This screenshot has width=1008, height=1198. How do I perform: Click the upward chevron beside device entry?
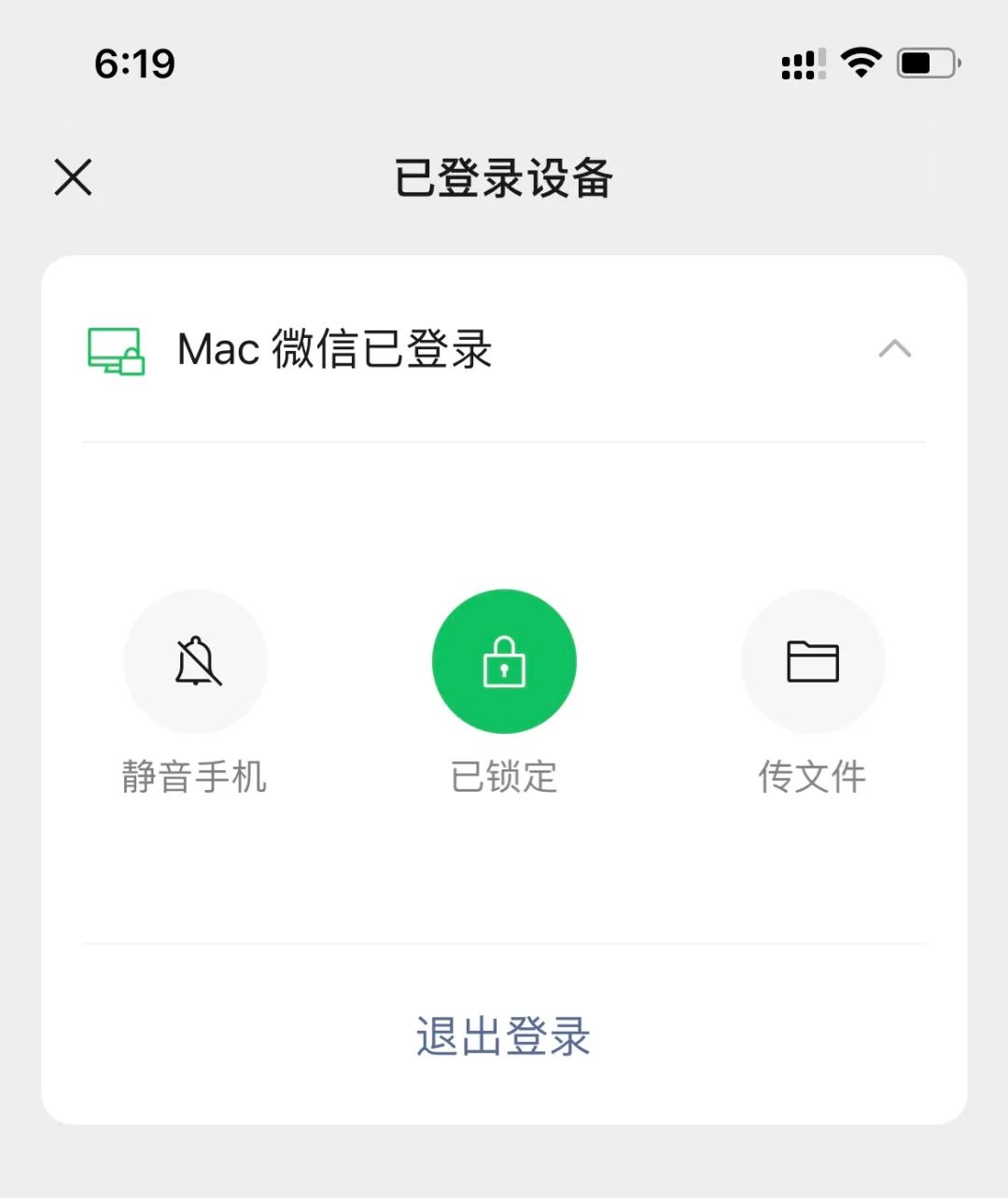click(x=895, y=350)
